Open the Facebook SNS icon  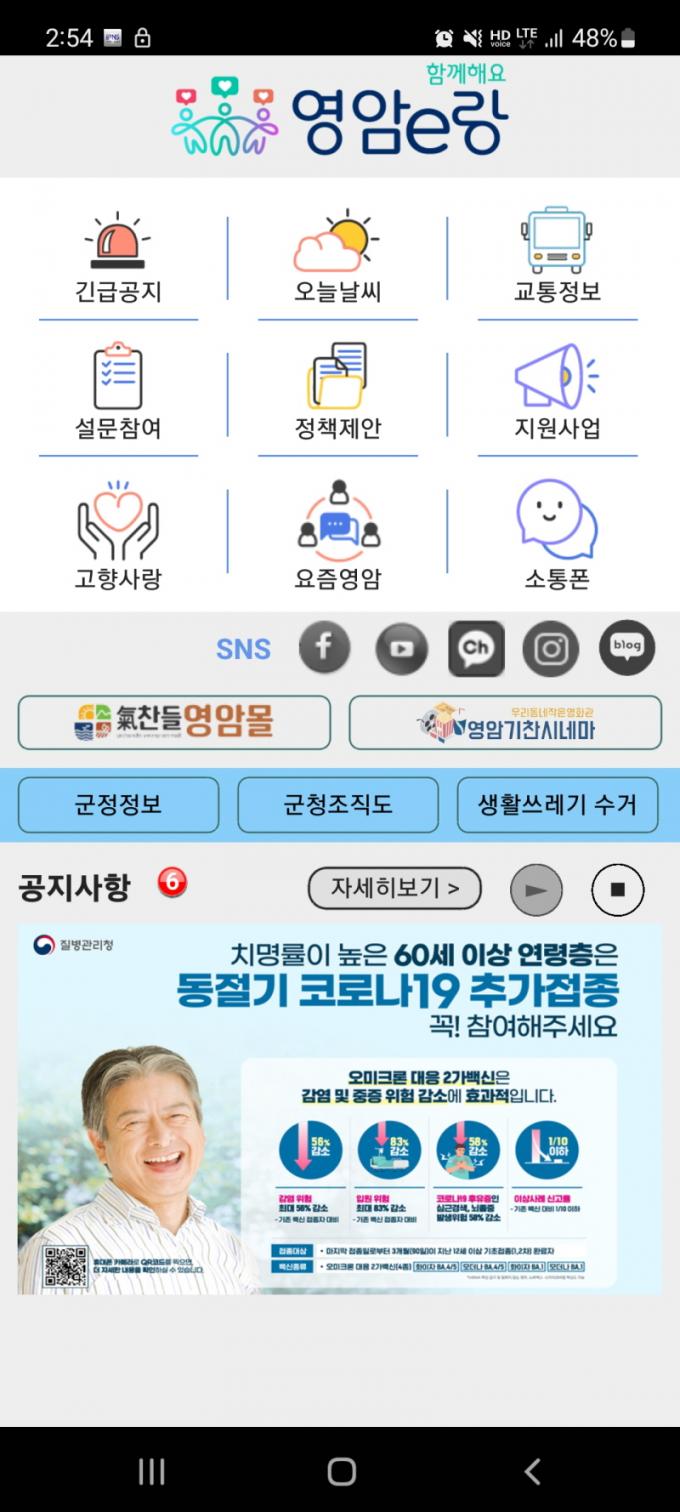pos(324,648)
